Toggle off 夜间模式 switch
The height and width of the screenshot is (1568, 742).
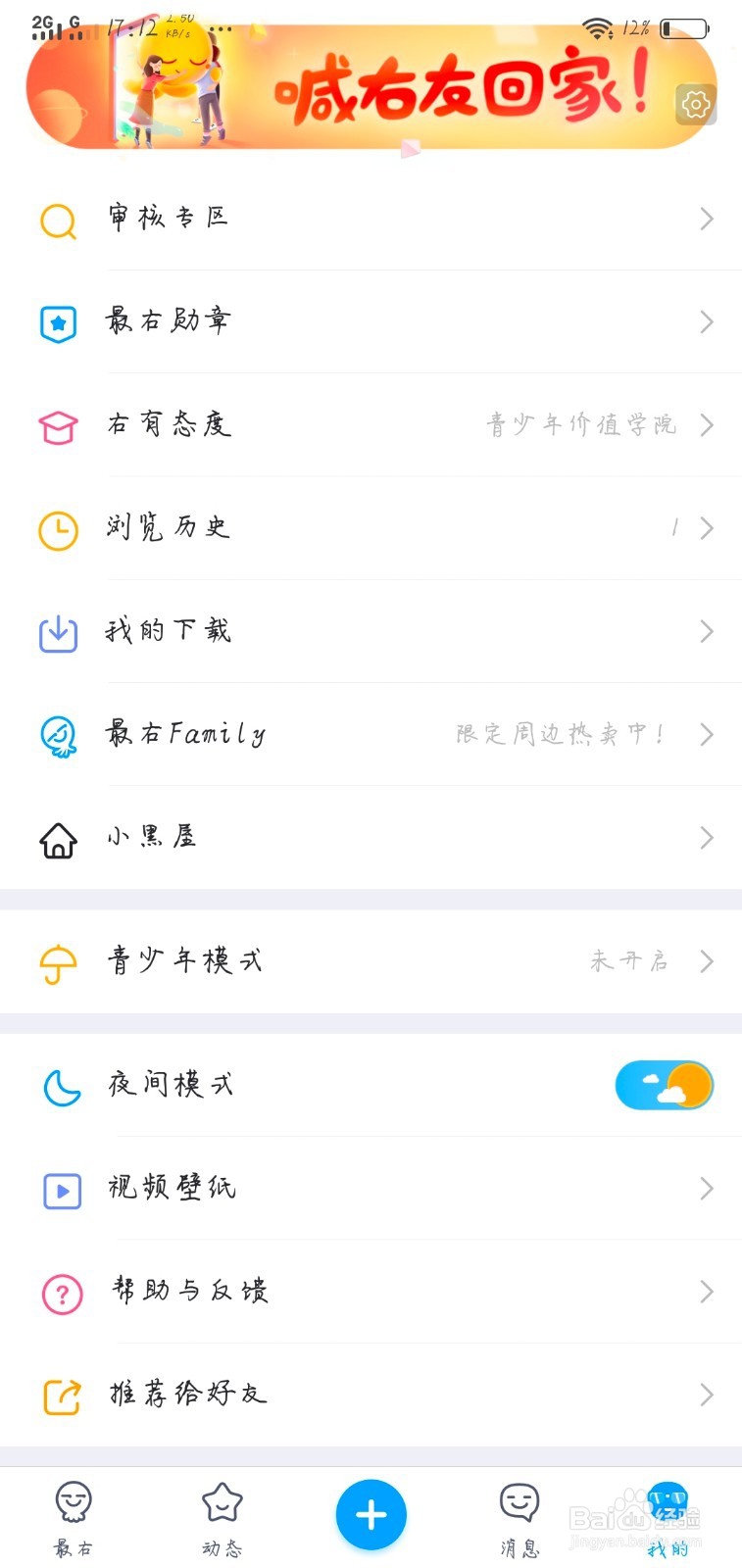[x=664, y=1085]
